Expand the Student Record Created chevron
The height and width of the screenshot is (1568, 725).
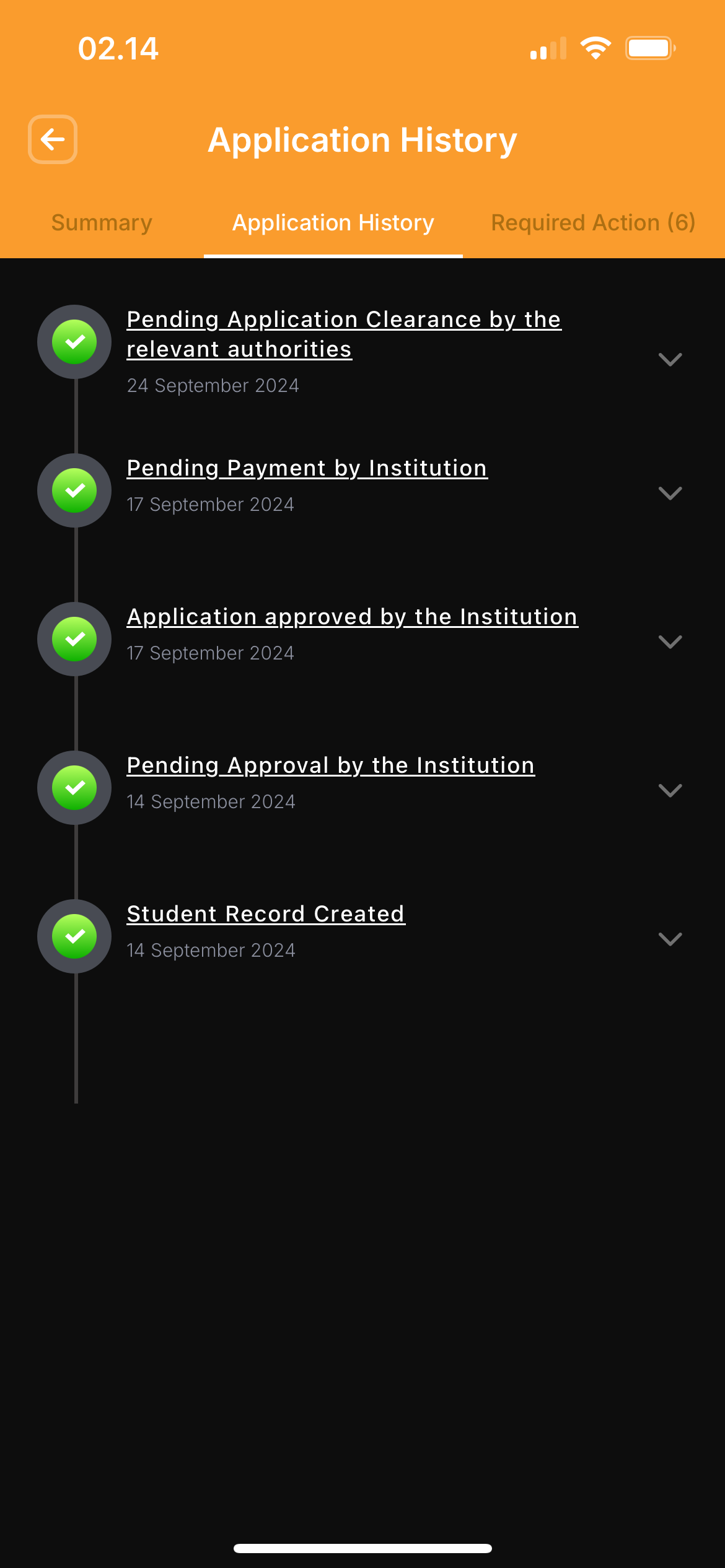tap(670, 939)
